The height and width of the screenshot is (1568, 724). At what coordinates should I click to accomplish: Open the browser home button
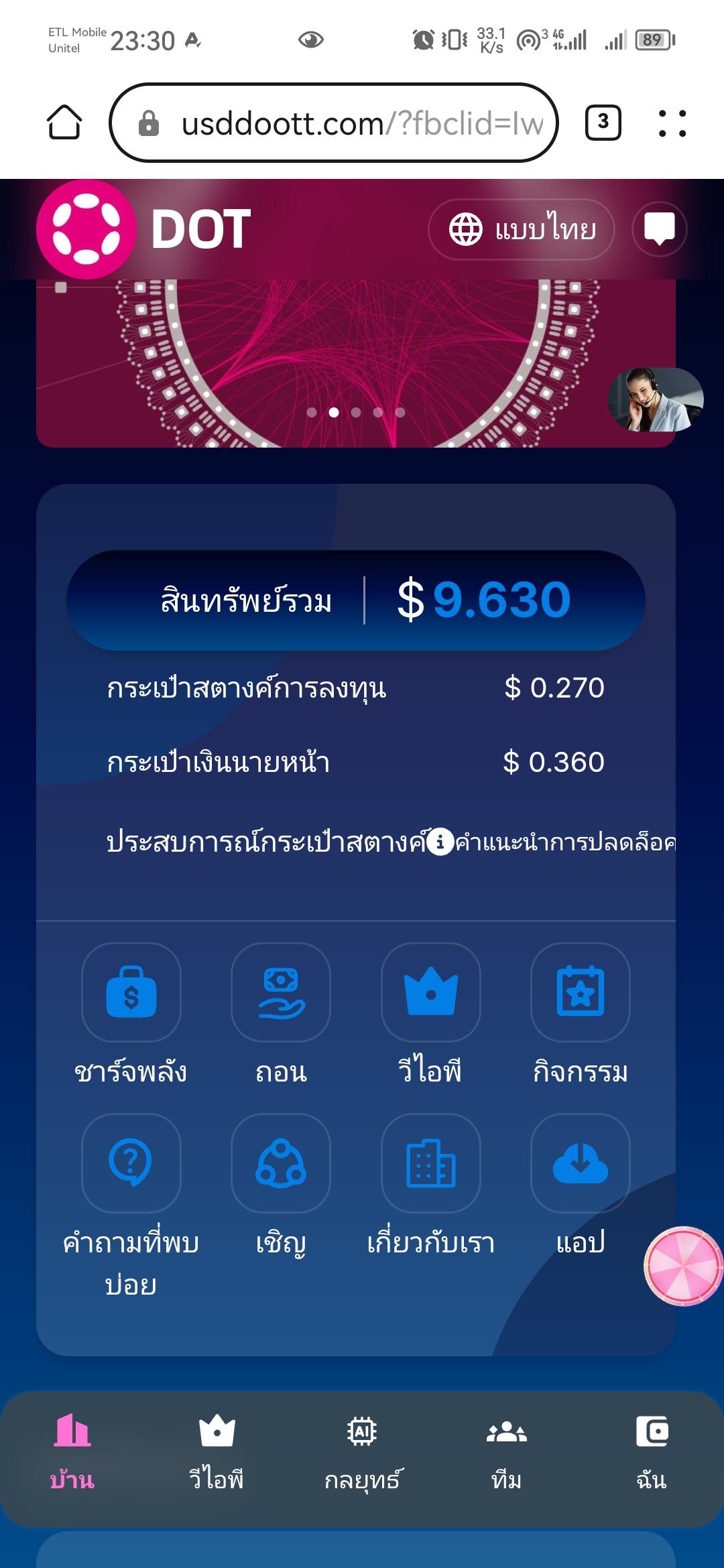(x=64, y=123)
